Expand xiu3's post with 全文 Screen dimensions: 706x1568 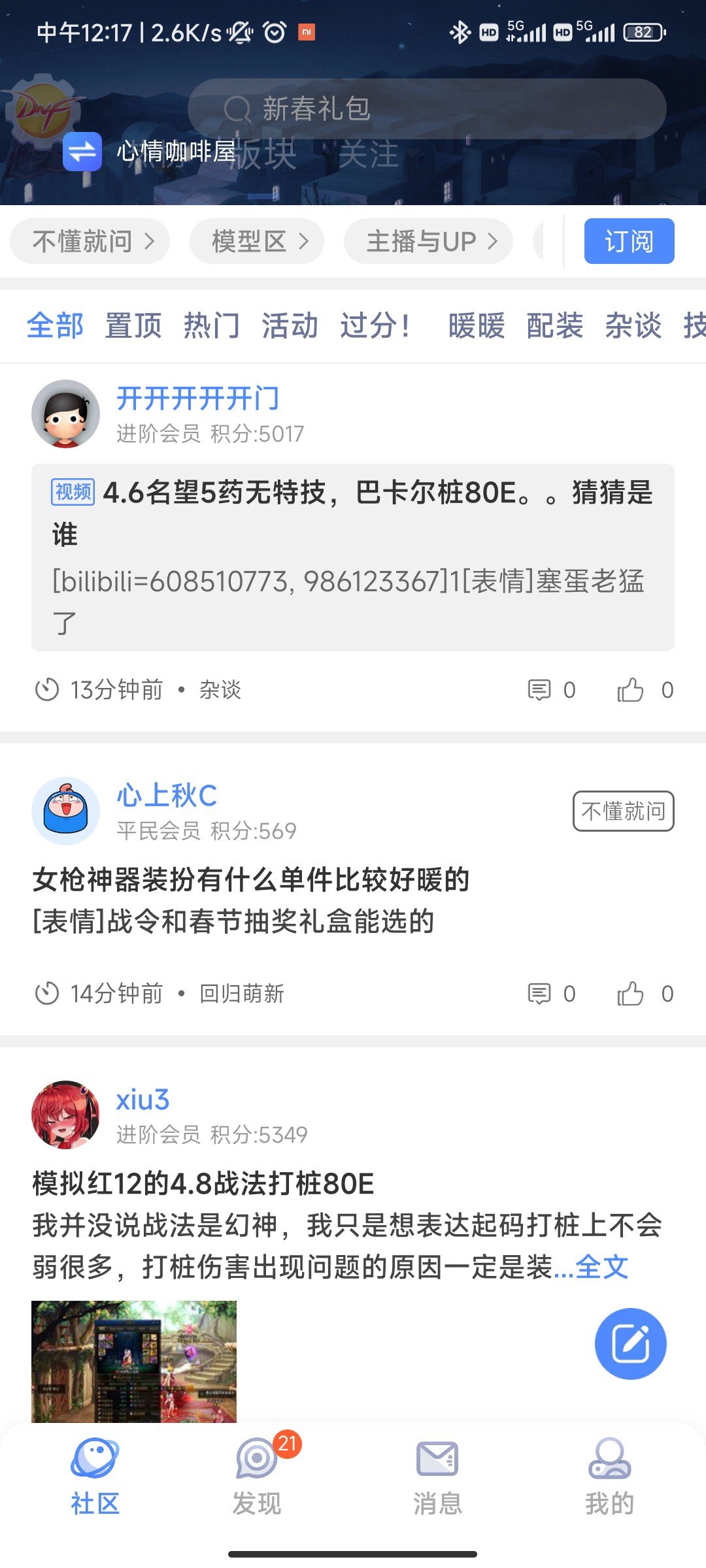[x=602, y=1267]
